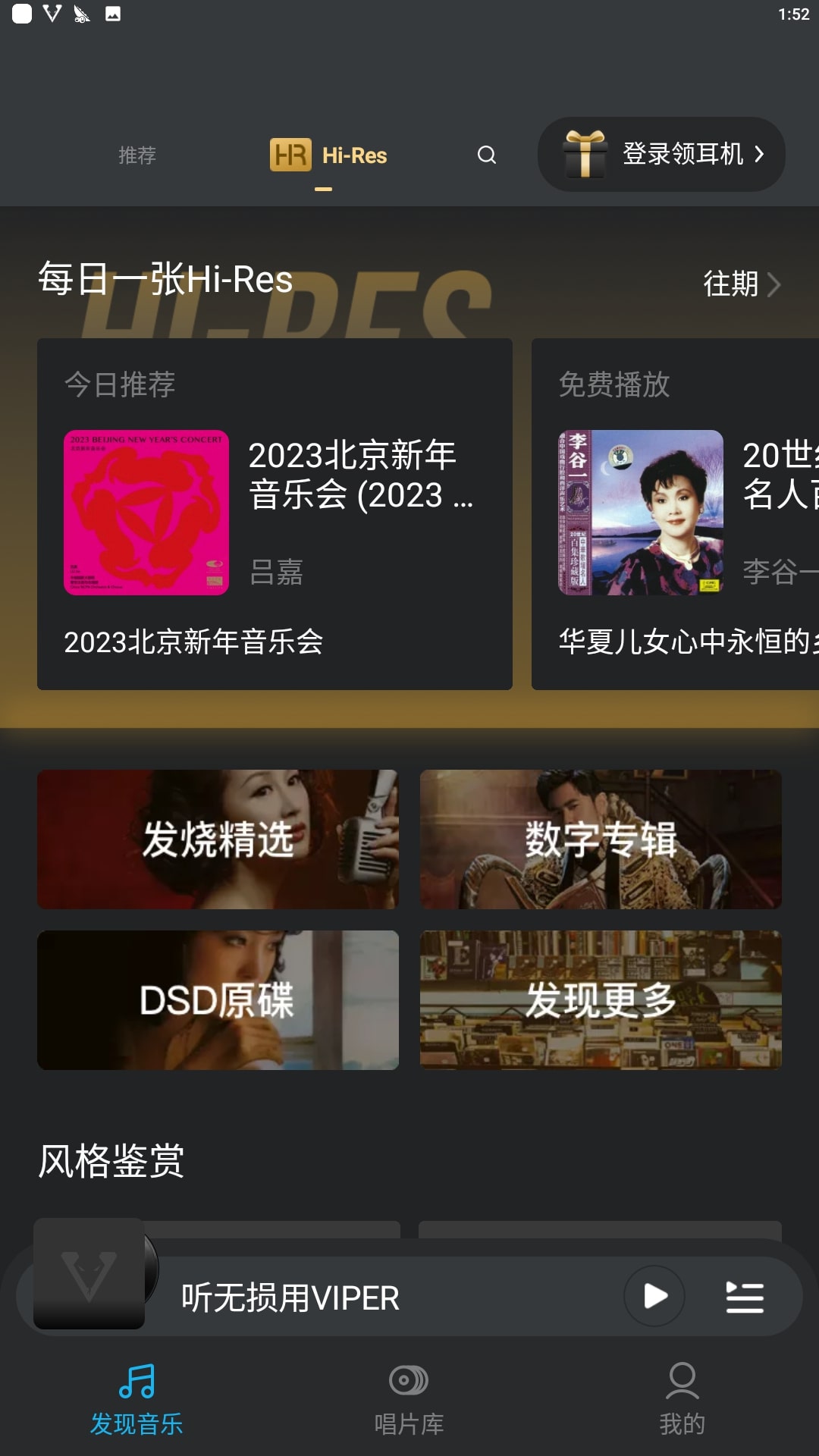The height and width of the screenshot is (1456, 819).
Task: Tap 登录领耳机 login gift button
Action: coord(661,154)
